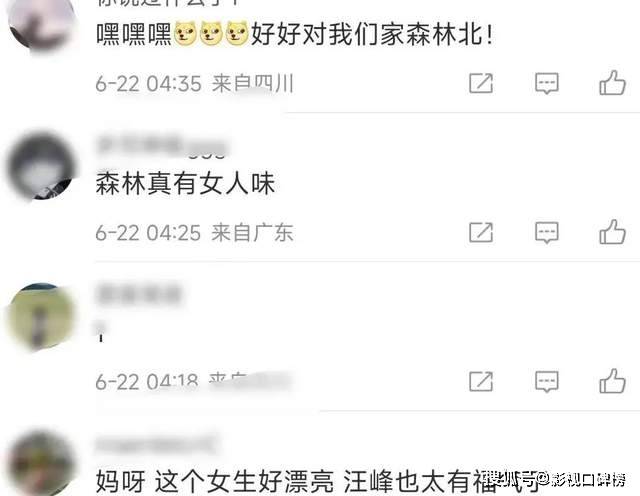Reply to the comment 森林真有女人味
This screenshot has width=640, height=496.
(546, 233)
